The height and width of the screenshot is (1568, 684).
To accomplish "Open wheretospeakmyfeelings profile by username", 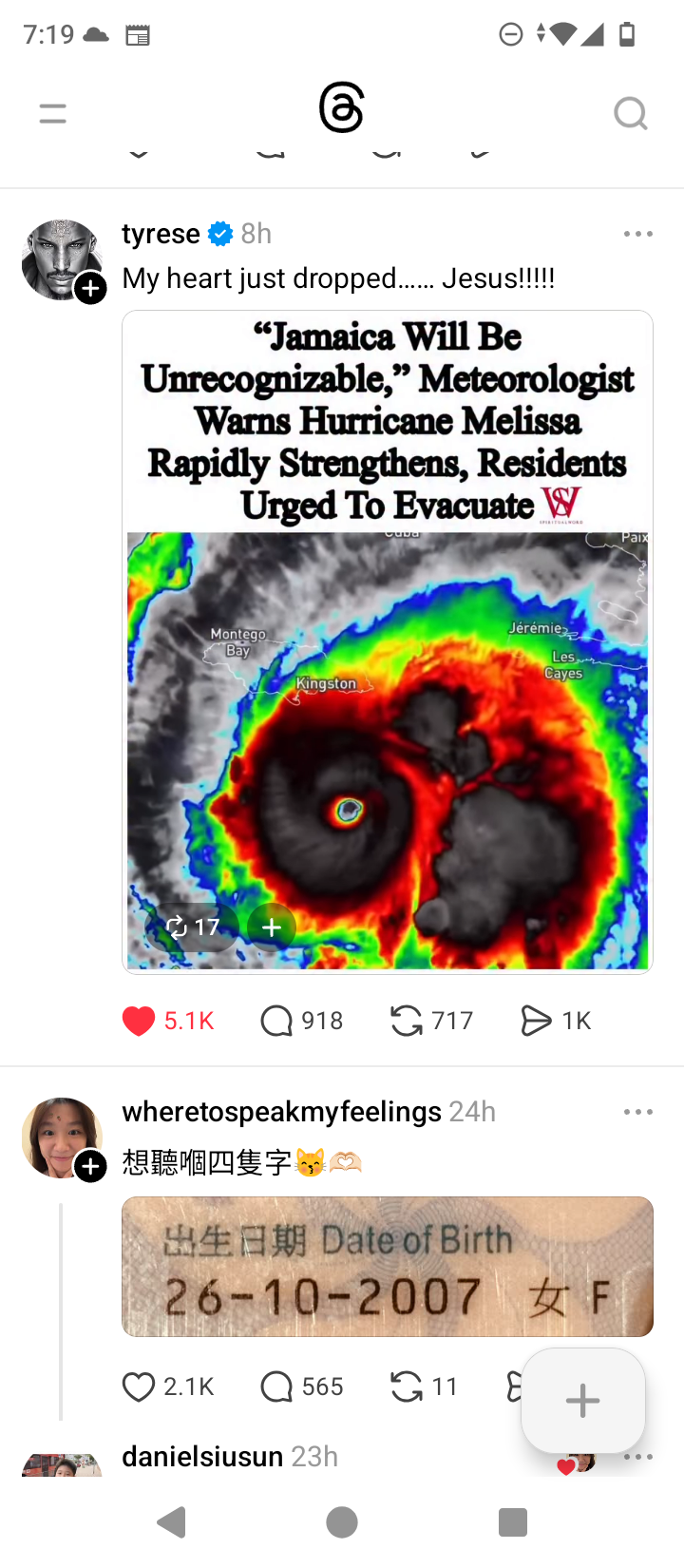I will 281,1112.
